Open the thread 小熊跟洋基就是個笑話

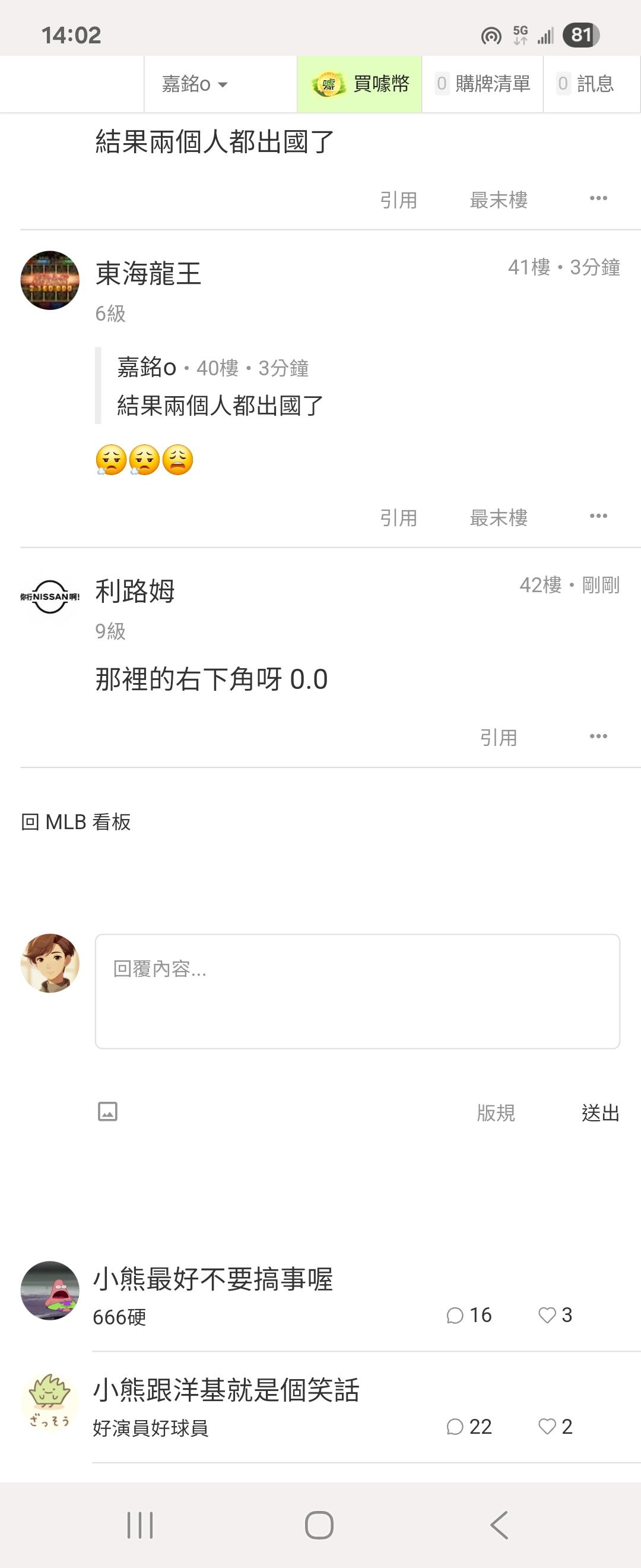(x=226, y=1391)
